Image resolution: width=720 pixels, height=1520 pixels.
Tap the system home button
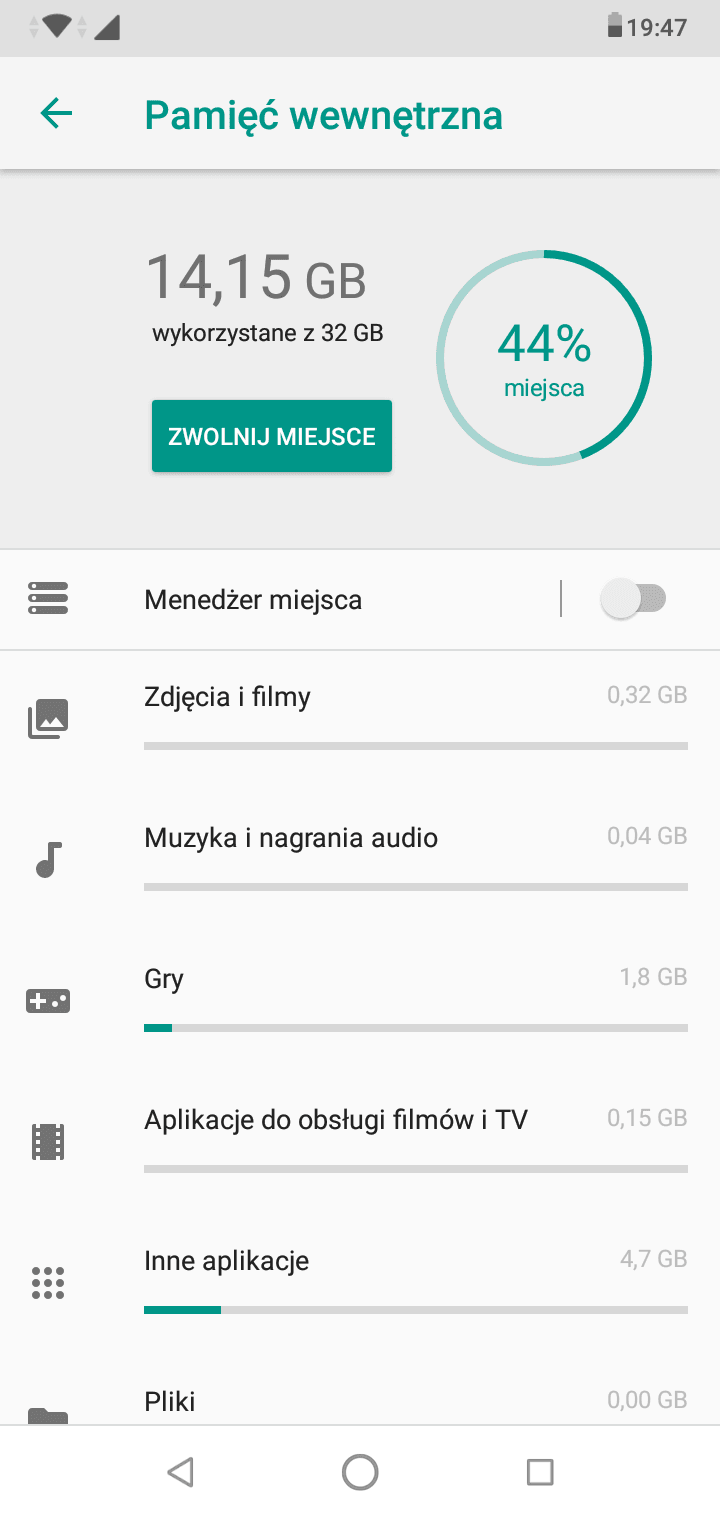pos(360,1472)
